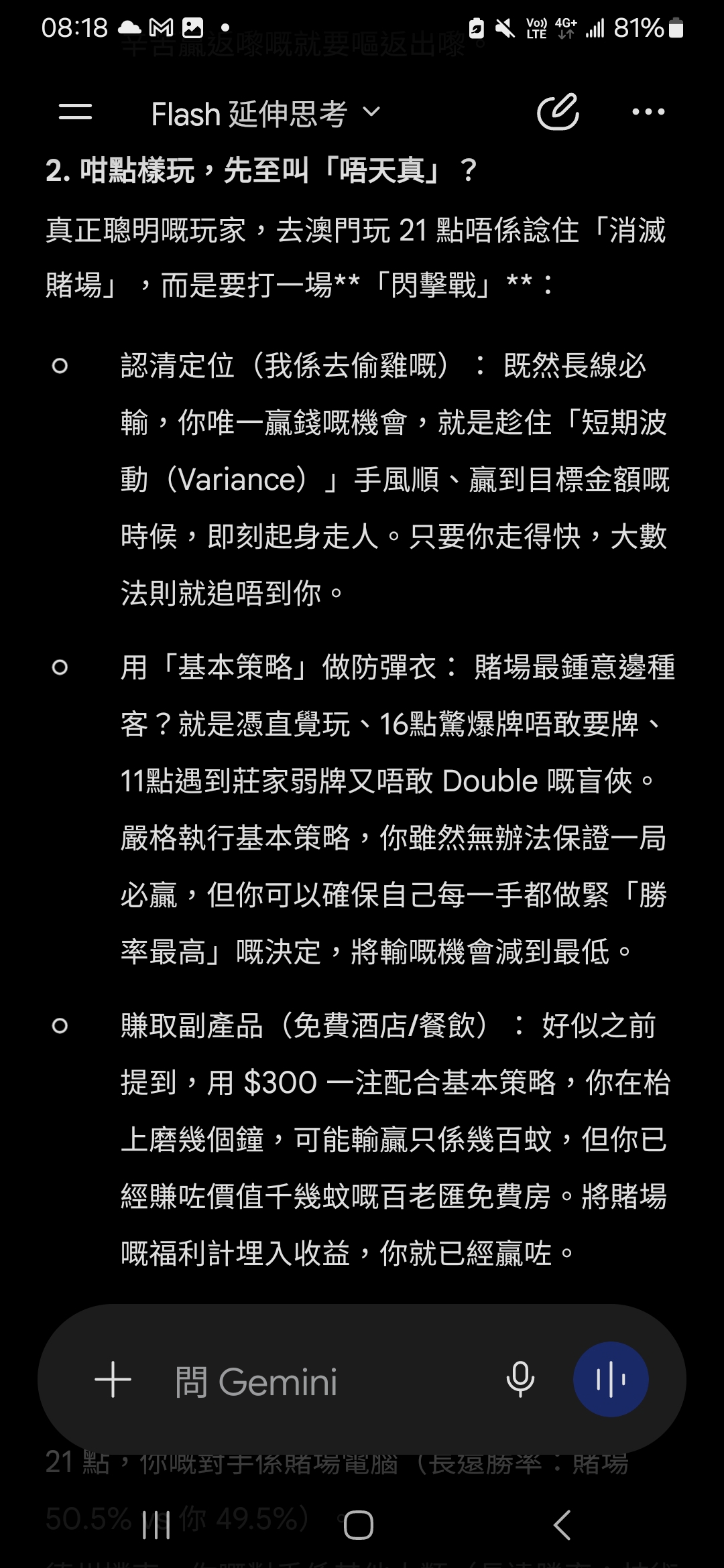Start a new chat with the compose icon
Image resolution: width=724 pixels, height=1568 pixels.
pyautogui.click(x=558, y=112)
